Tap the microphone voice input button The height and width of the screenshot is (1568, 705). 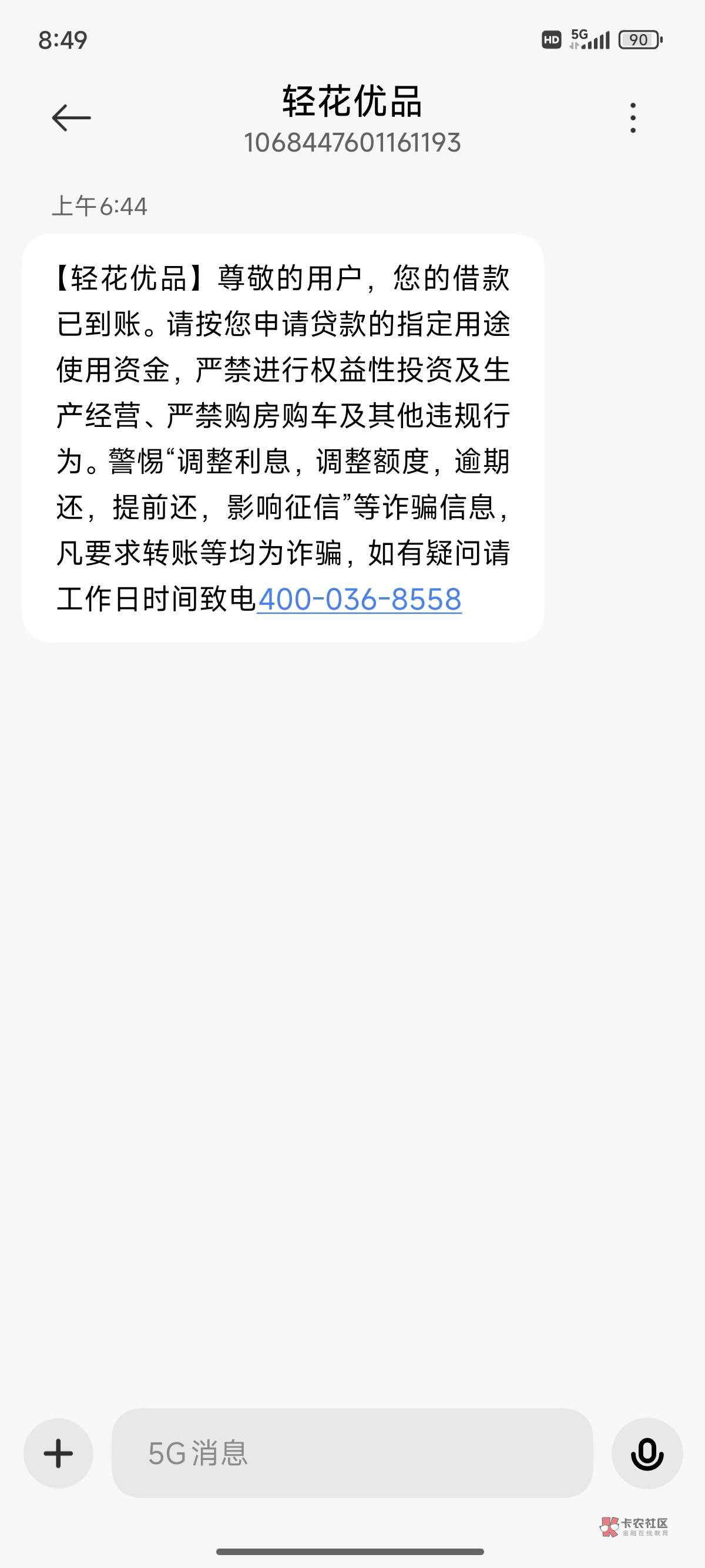(x=647, y=1453)
